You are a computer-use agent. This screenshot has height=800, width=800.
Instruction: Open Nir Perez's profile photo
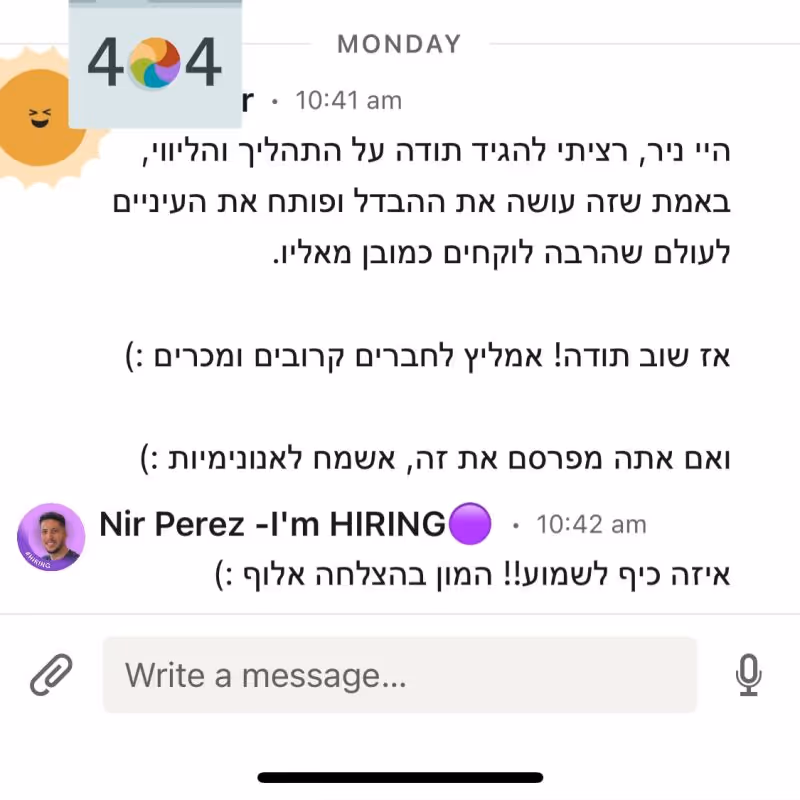point(51,537)
